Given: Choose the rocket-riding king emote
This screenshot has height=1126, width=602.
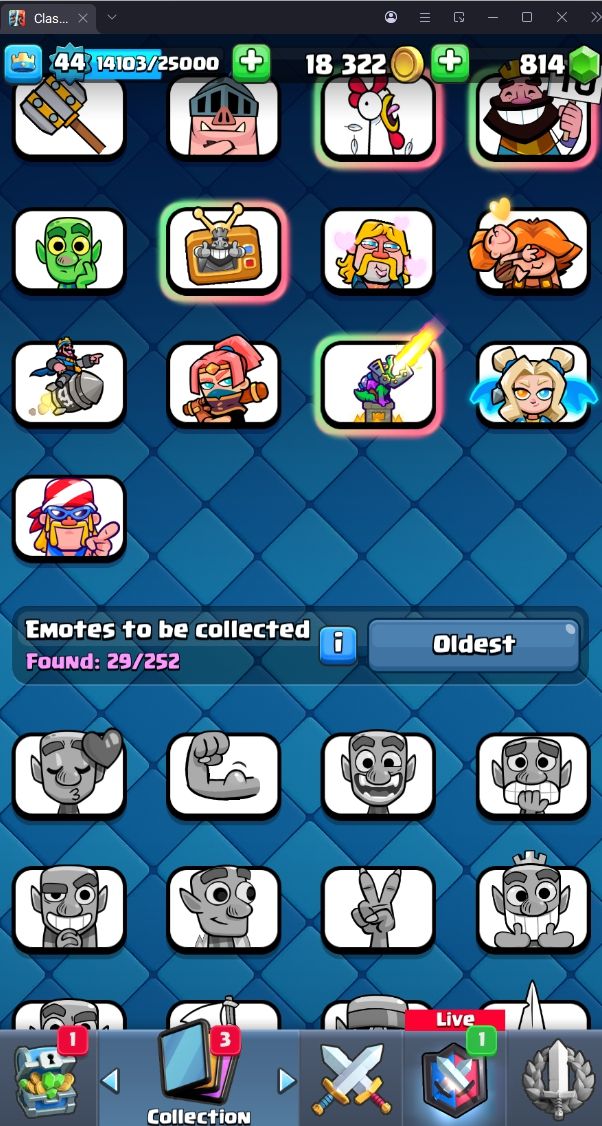Looking at the screenshot, I should [x=69, y=384].
